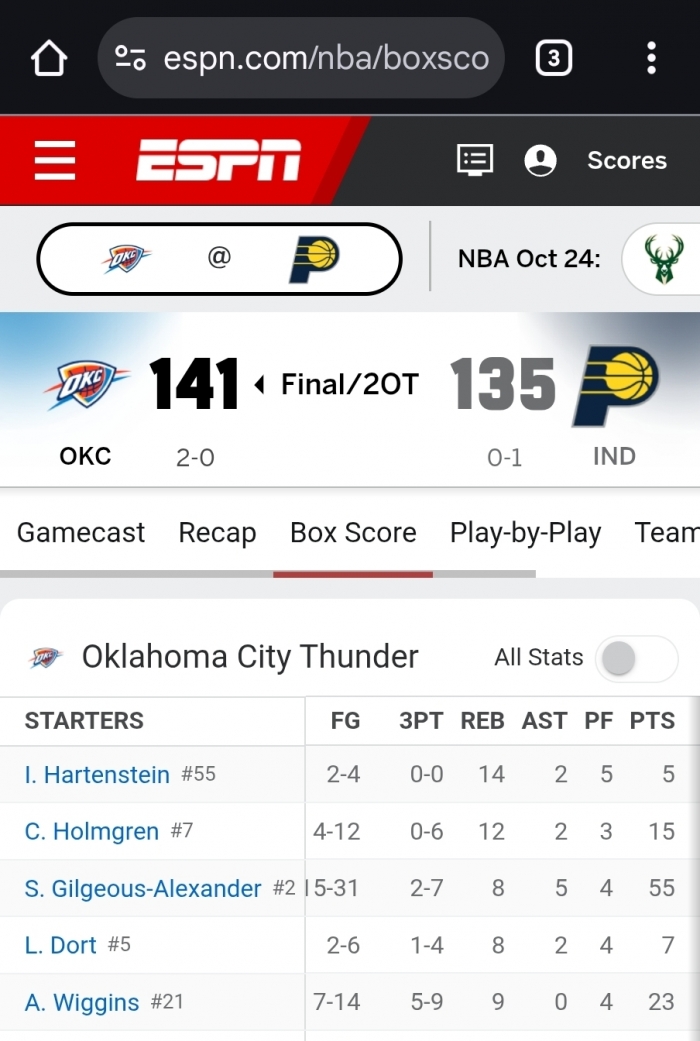
Task: Open the ESPN watch listings icon
Action: click(x=475, y=160)
